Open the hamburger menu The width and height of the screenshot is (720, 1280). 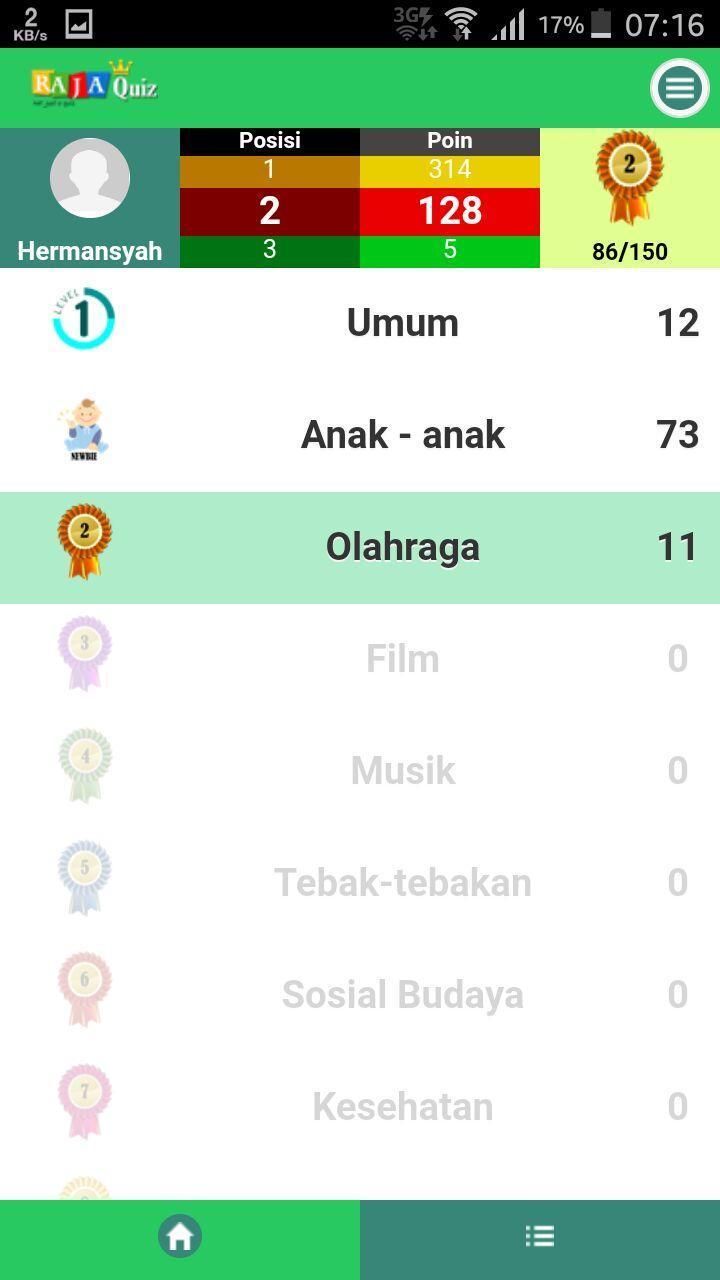pyautogui.click(x=679, y=88)
